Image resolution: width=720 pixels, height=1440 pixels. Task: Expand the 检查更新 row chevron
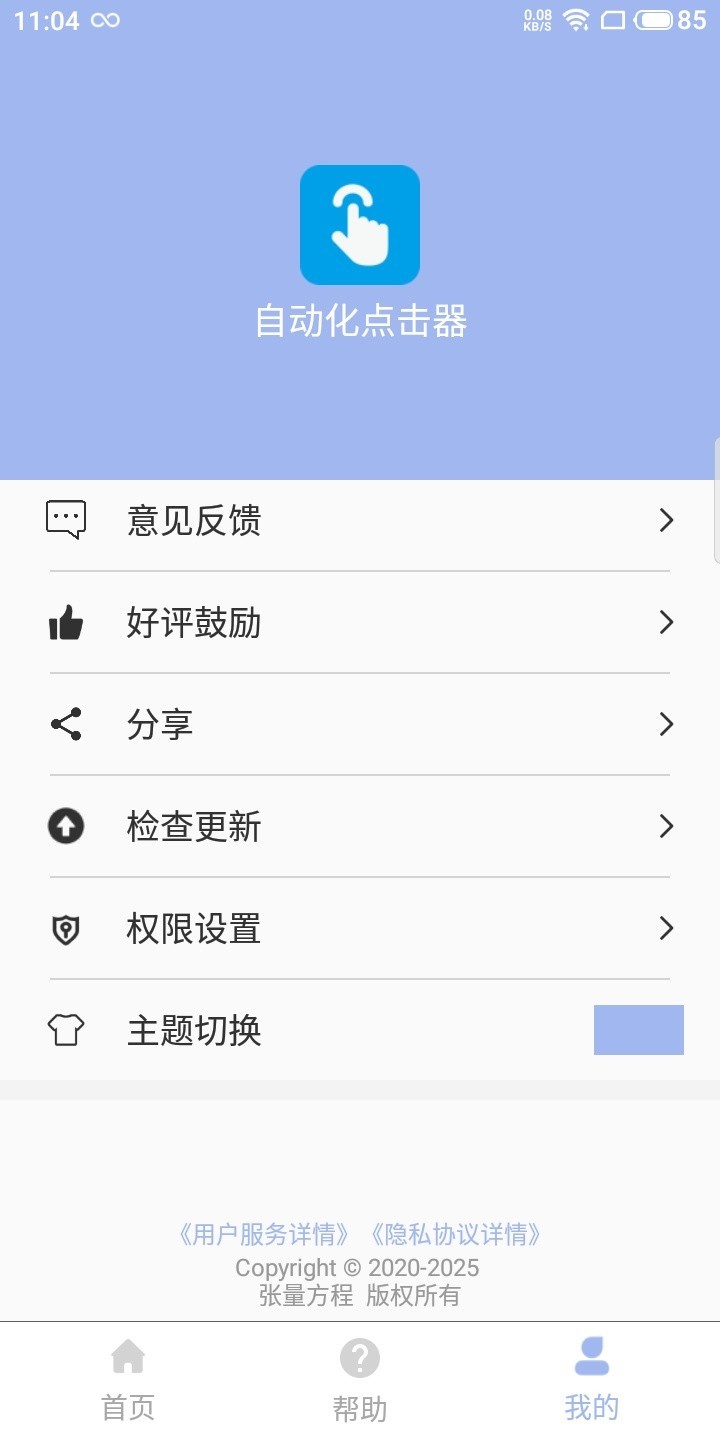pos(666,826)
